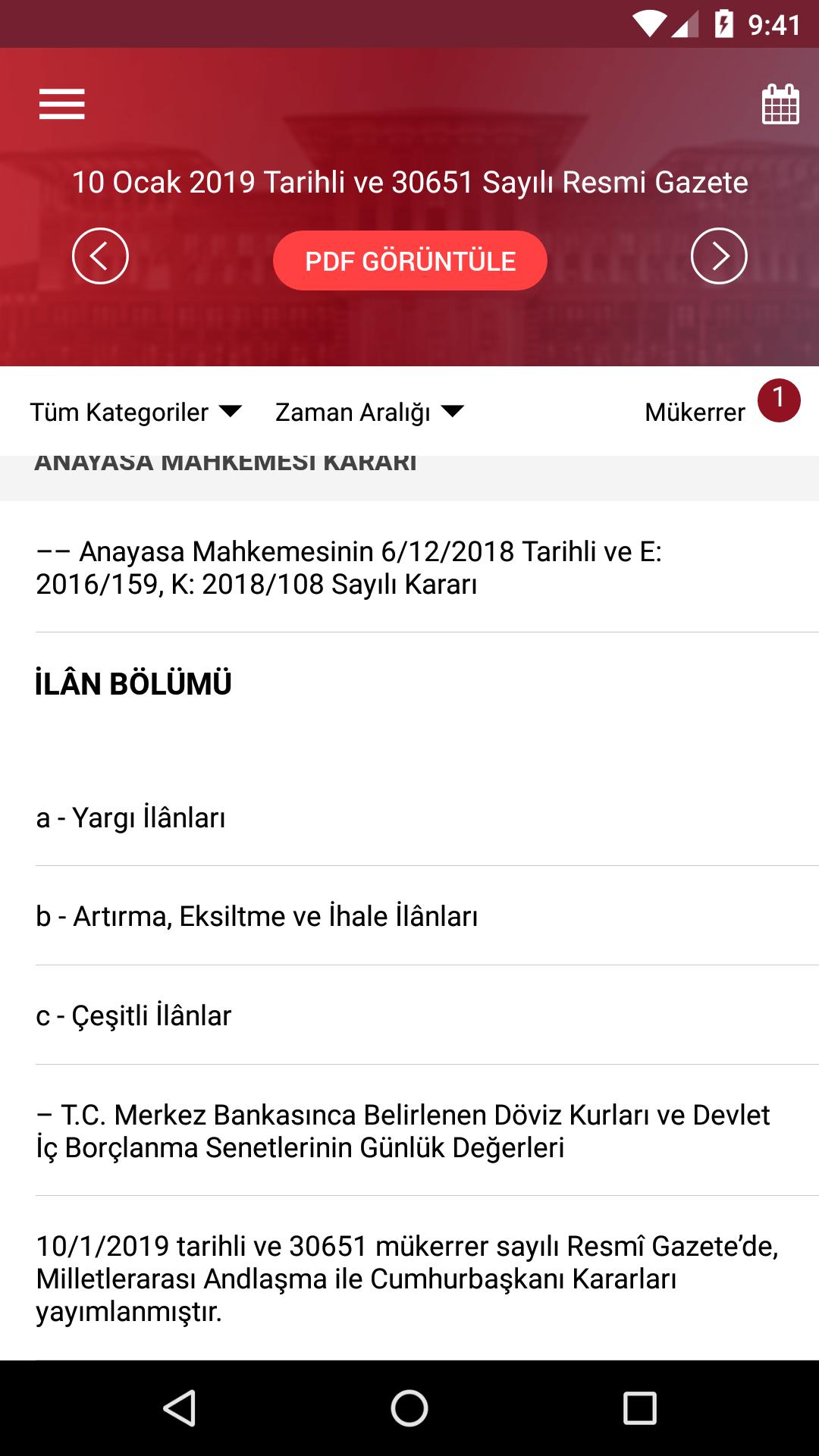
Task: Open the T.C. Merkez Bankası Döviz Kurları entry
Action: coord(402,1131)
